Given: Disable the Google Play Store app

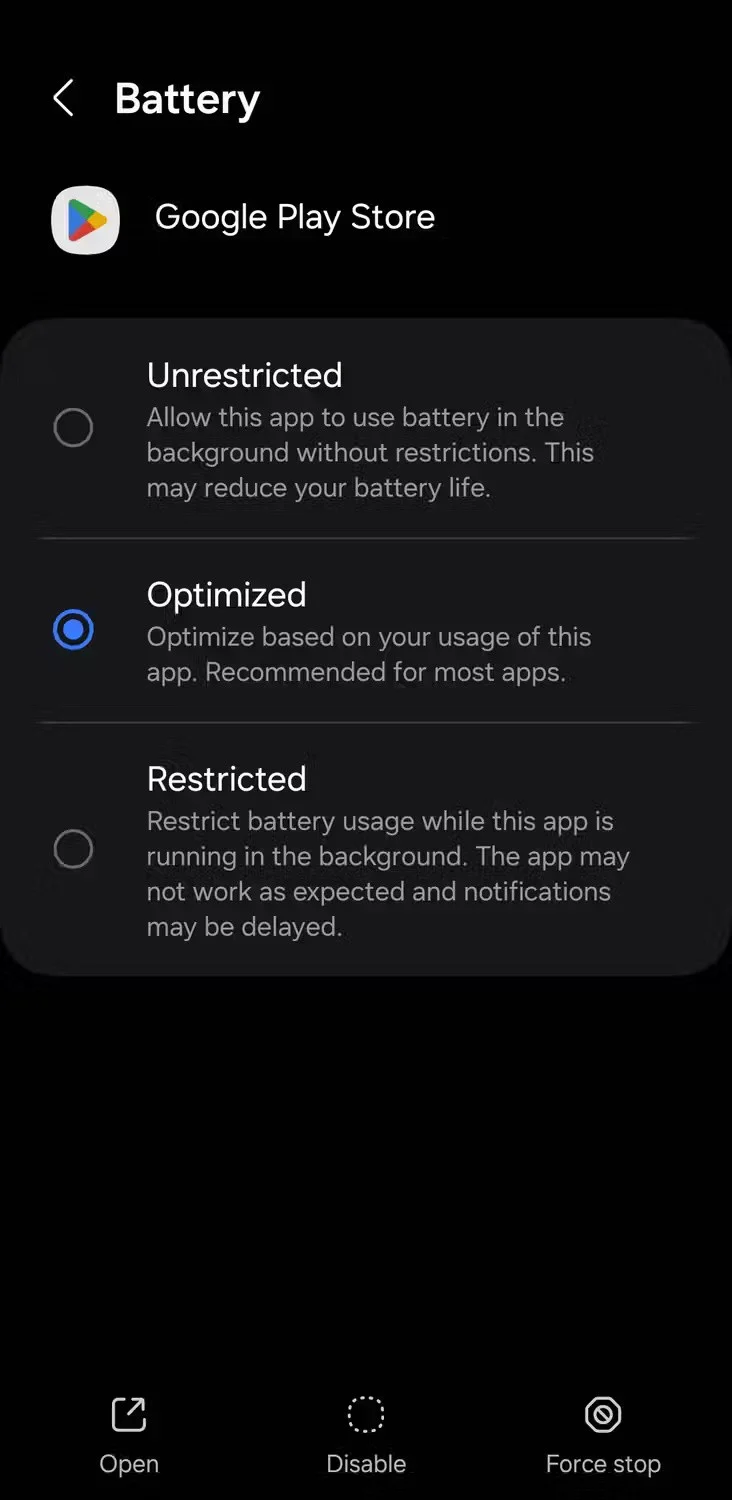Looking at the screenshot, I should coord(366,1435).
